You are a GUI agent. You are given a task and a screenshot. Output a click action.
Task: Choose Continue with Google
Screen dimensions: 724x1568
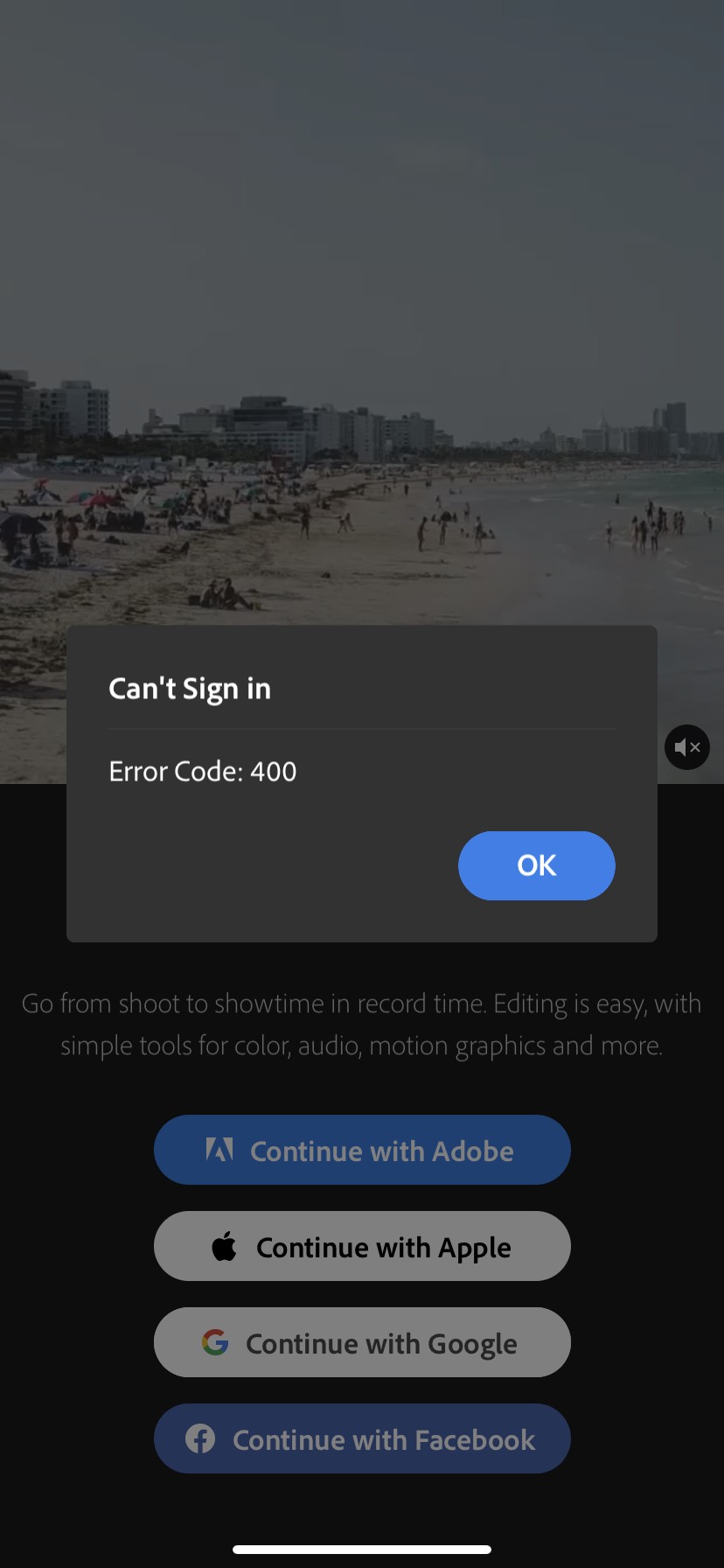click(362, 1342)
